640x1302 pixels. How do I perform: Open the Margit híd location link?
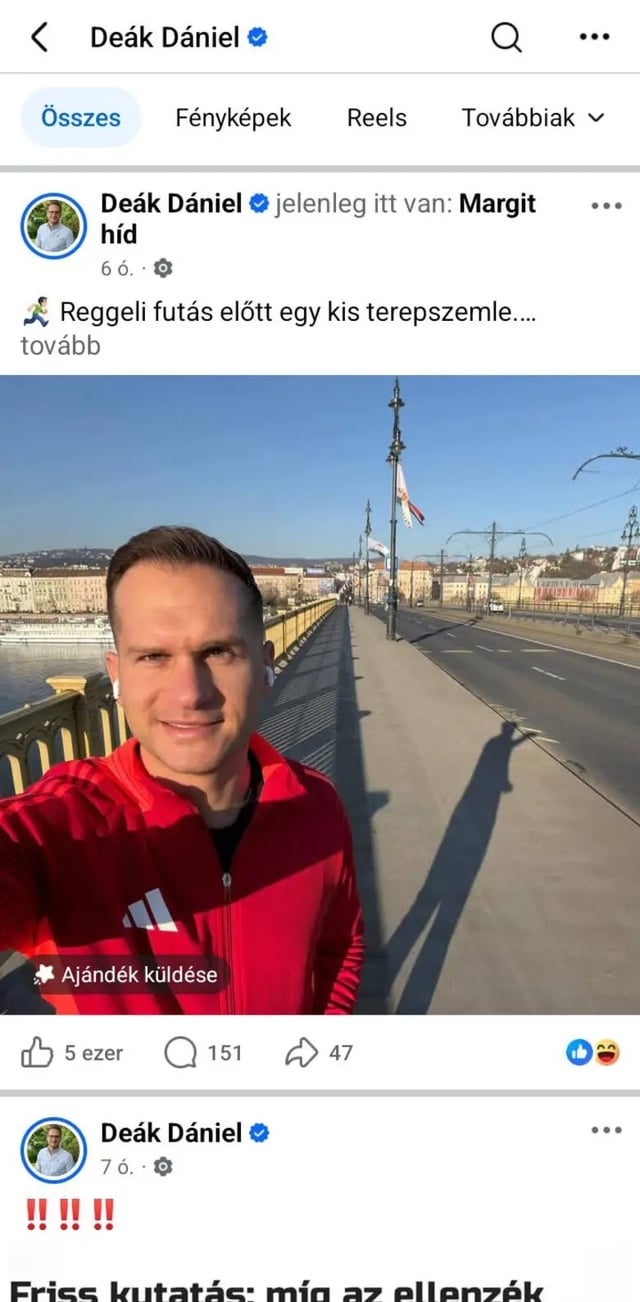pos(497,204)
